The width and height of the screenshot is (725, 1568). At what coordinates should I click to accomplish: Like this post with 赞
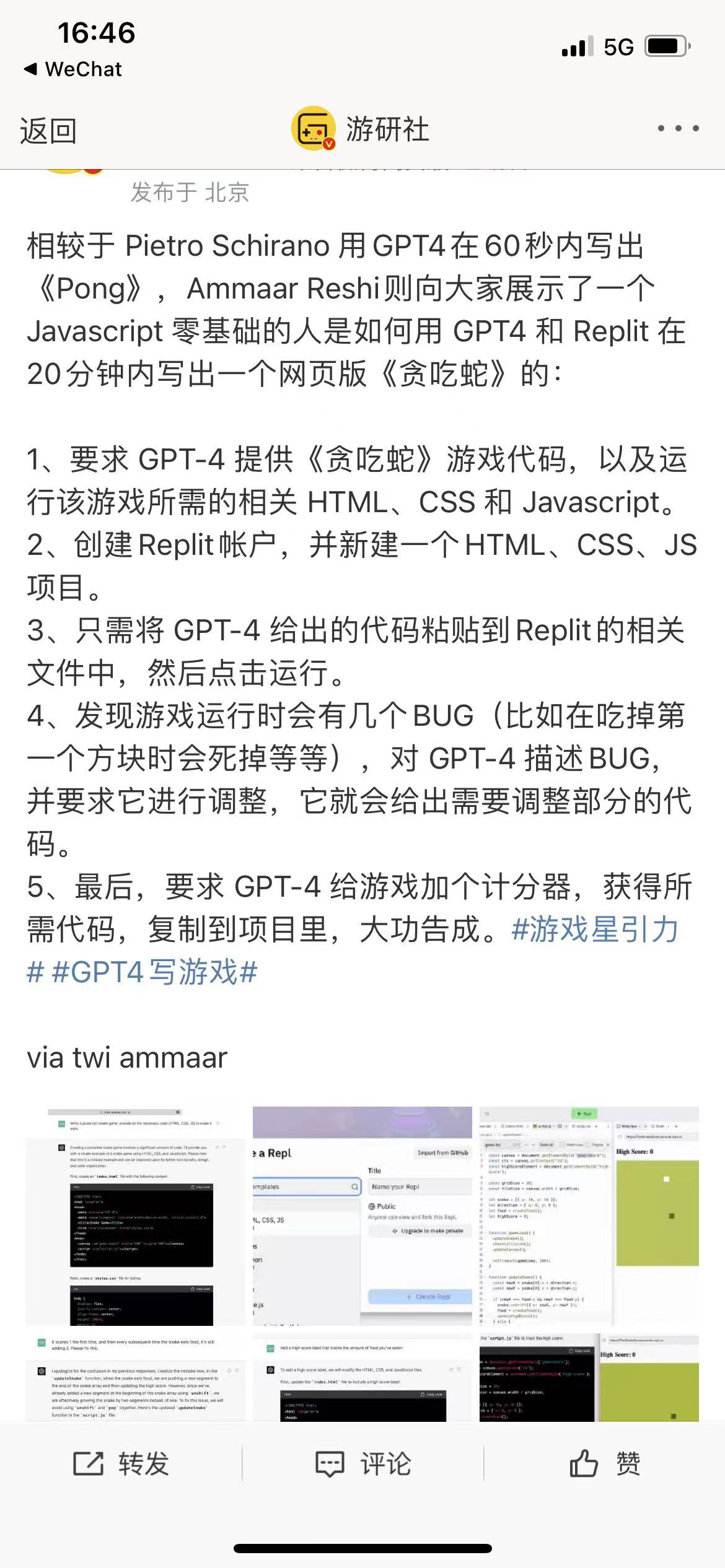pos(604,1464)
